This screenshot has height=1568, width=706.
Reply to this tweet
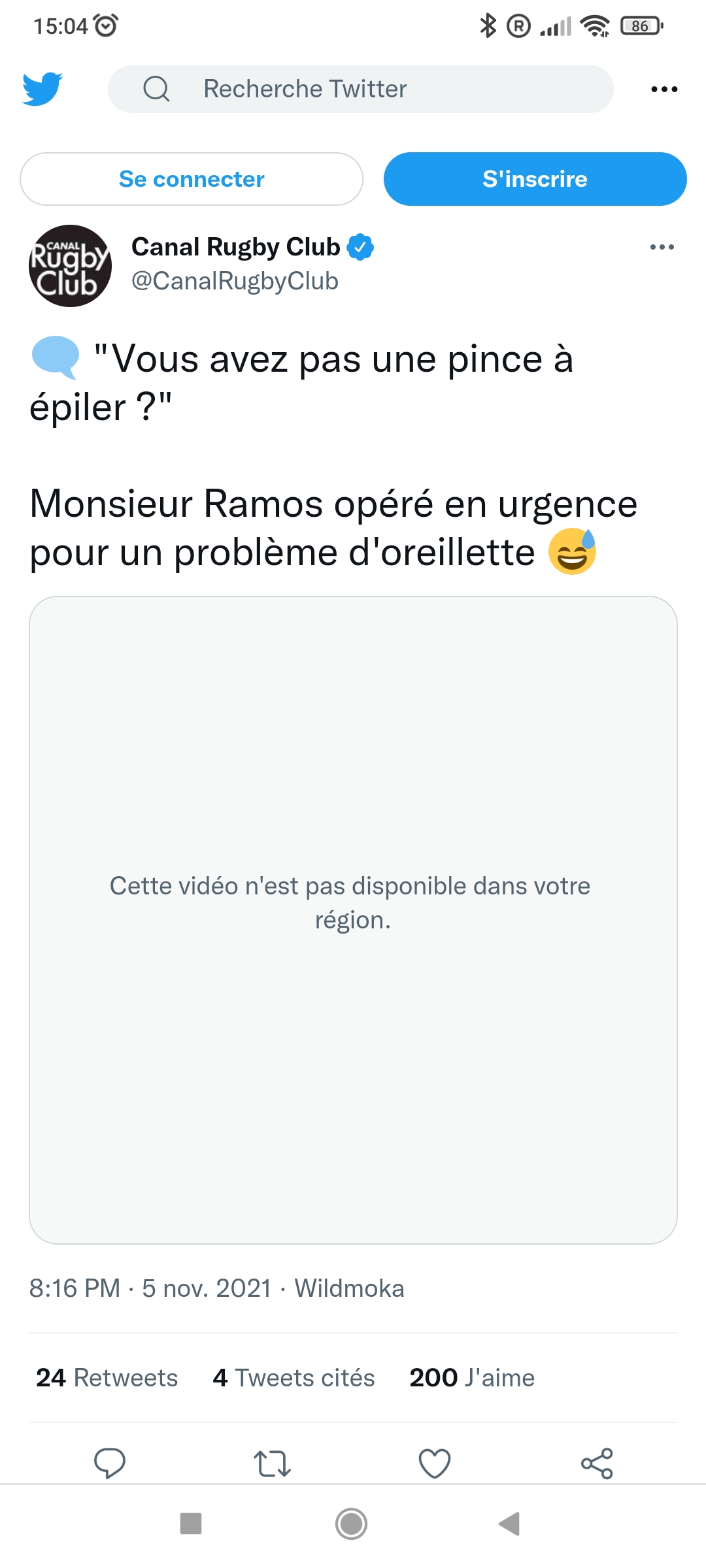point(110,1463)
